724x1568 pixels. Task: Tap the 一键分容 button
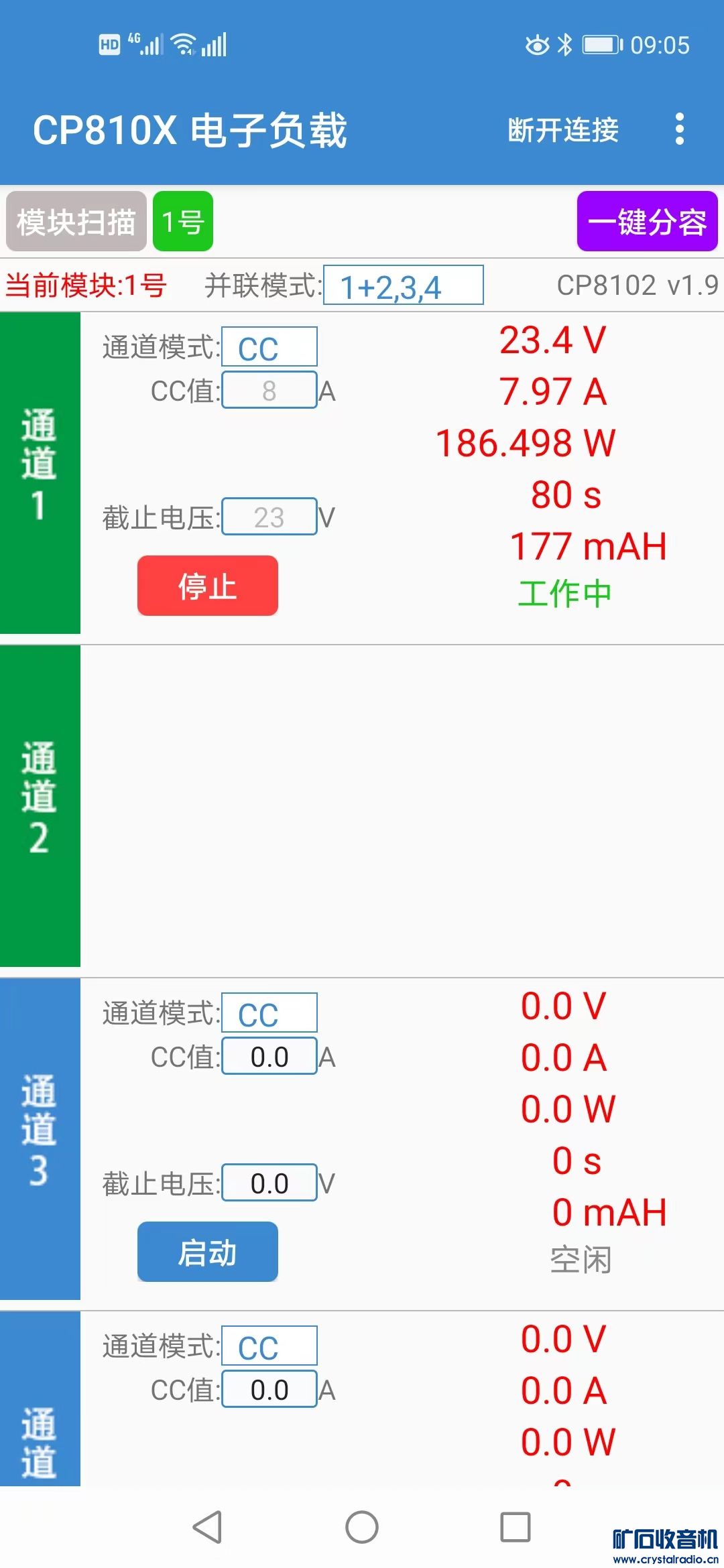tap(647, 222)
